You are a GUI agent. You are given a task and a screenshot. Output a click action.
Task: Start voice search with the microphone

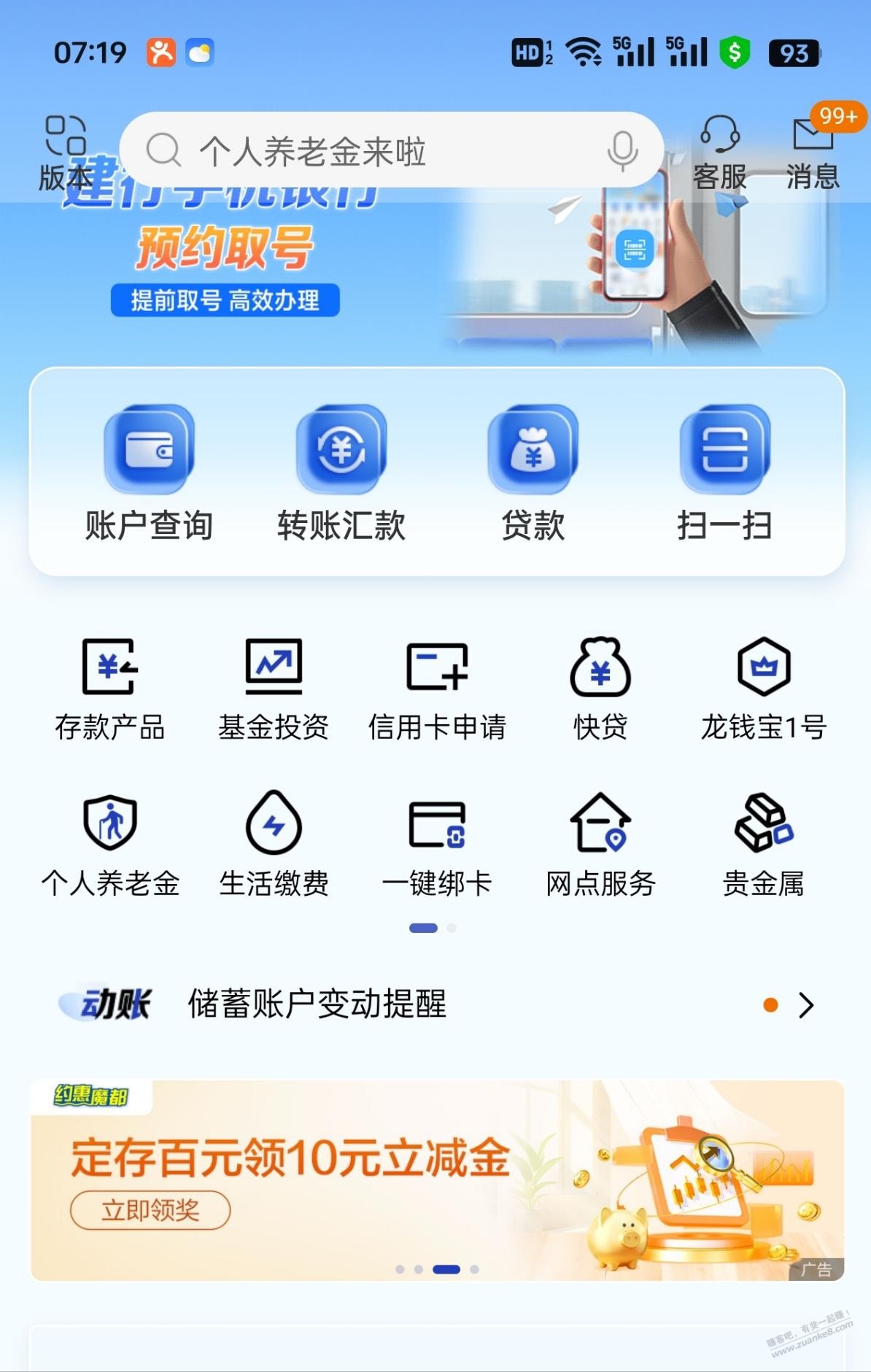pyautogui.click(x=622, y=151)
